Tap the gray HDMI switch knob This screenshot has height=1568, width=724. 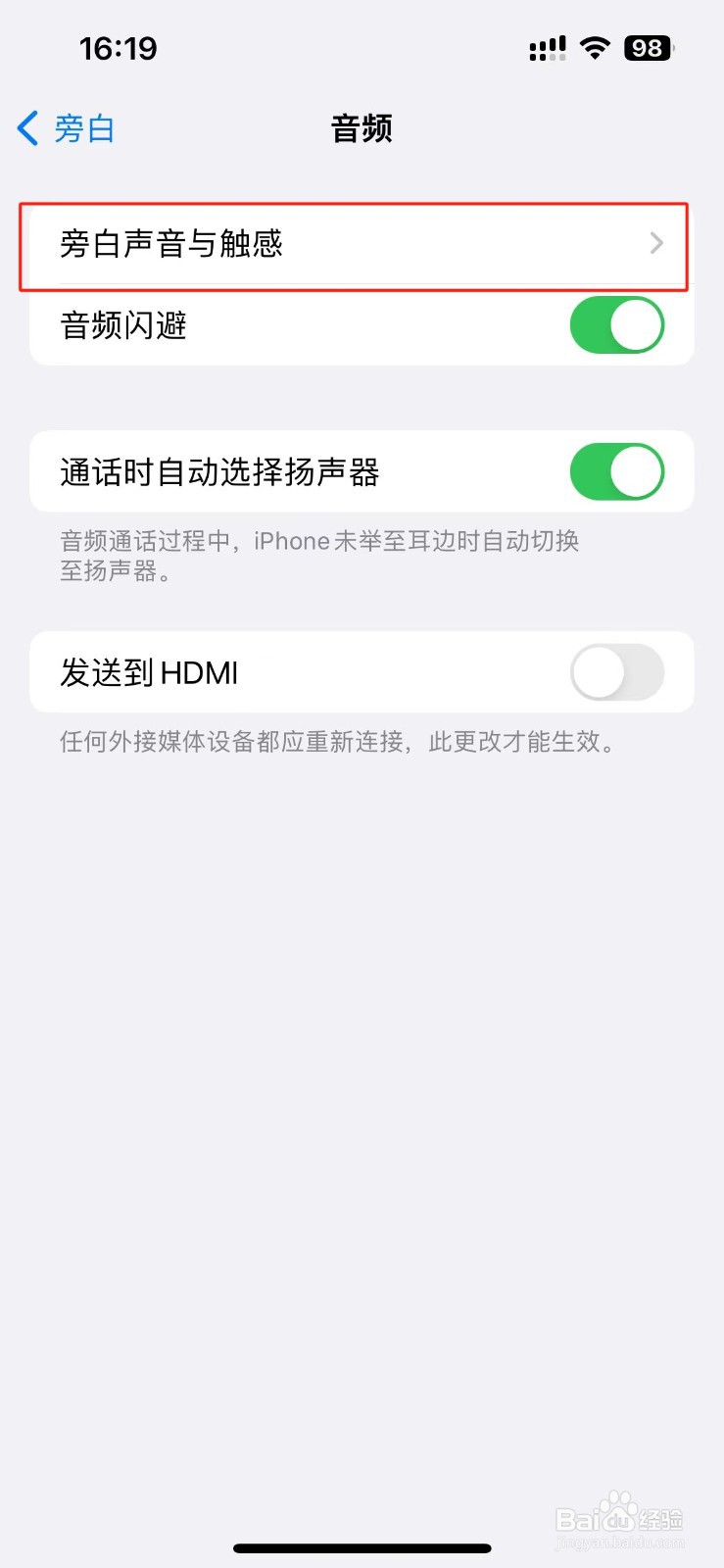coord(598,672)
